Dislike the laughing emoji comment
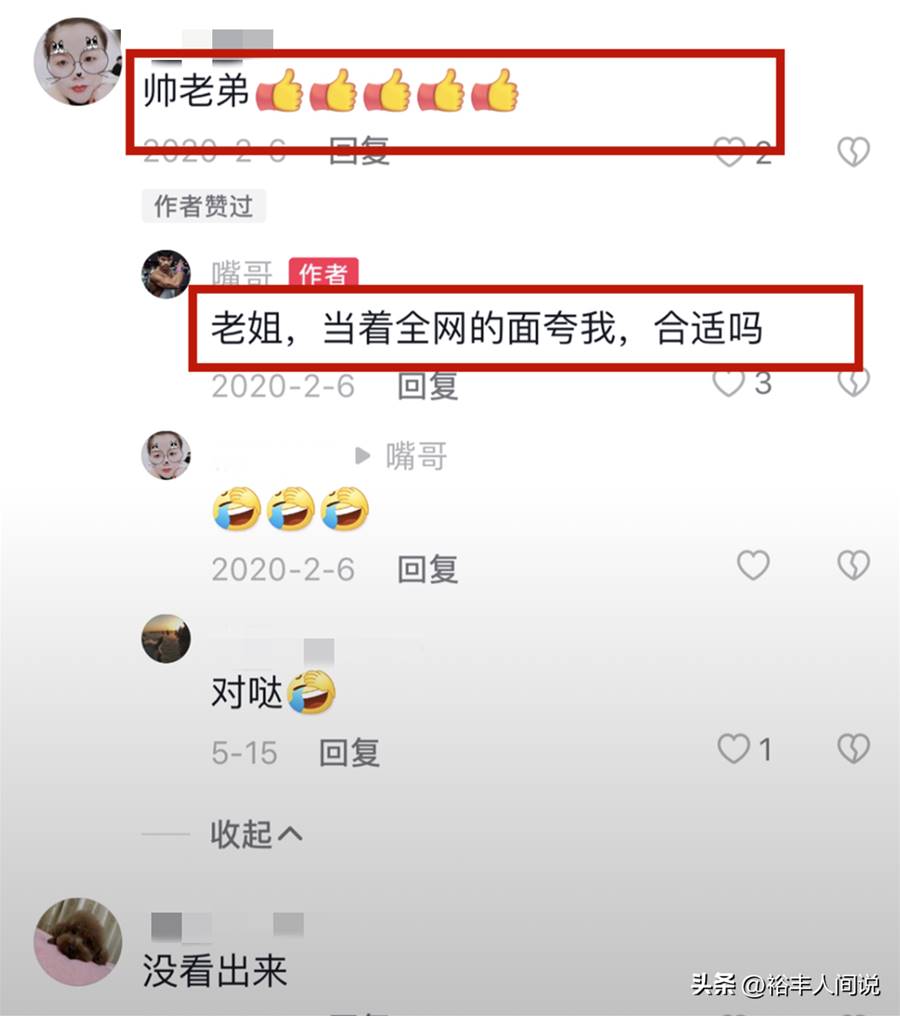The width and height of the screenshot is (900, 1016). tap(853, 566)
